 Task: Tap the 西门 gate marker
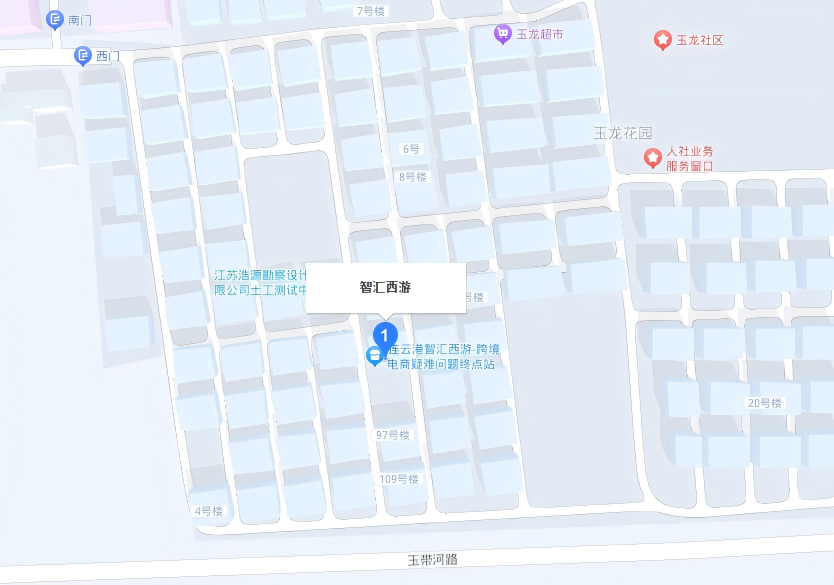point(84,56)
